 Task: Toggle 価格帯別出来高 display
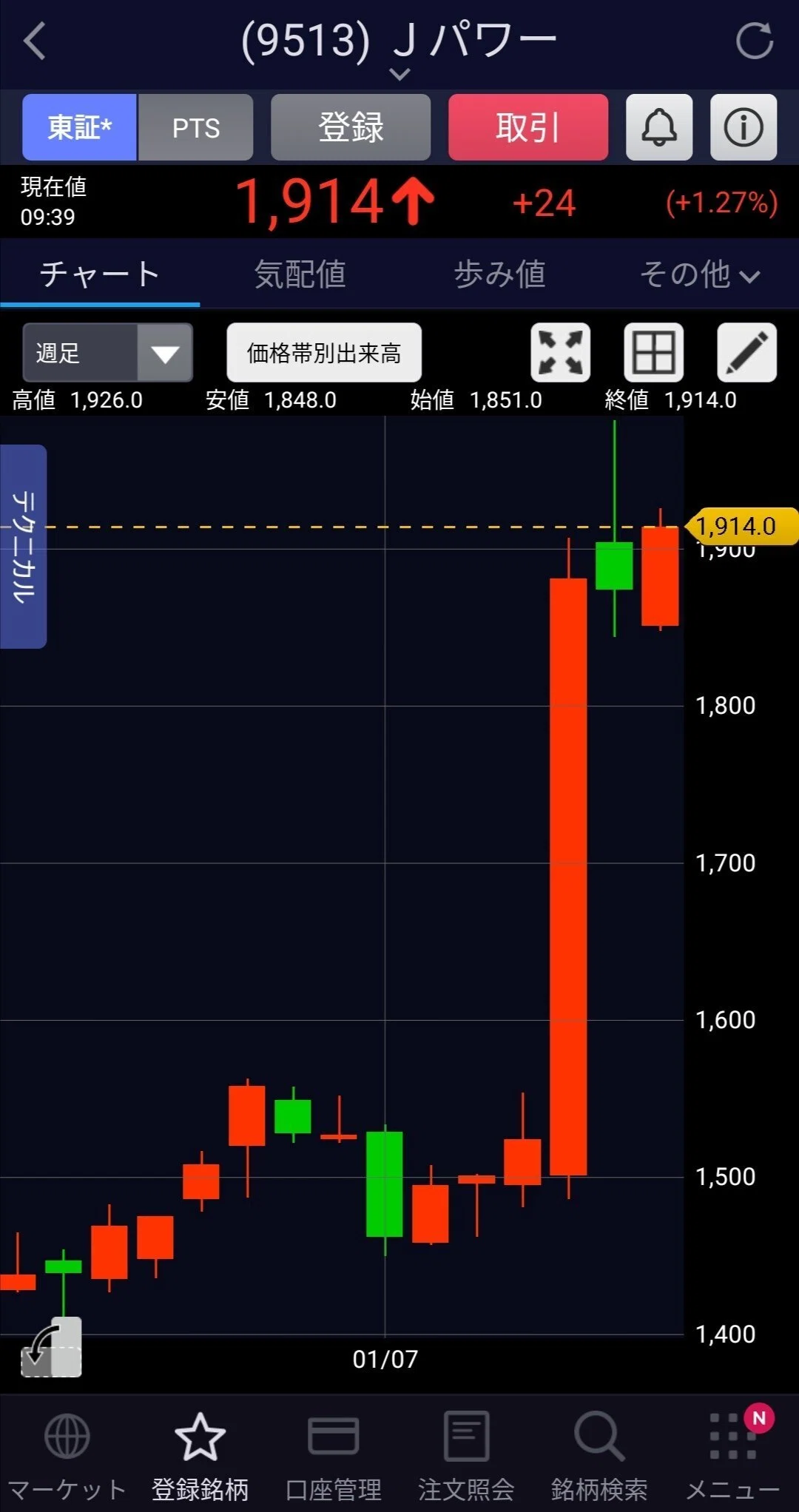324,352
